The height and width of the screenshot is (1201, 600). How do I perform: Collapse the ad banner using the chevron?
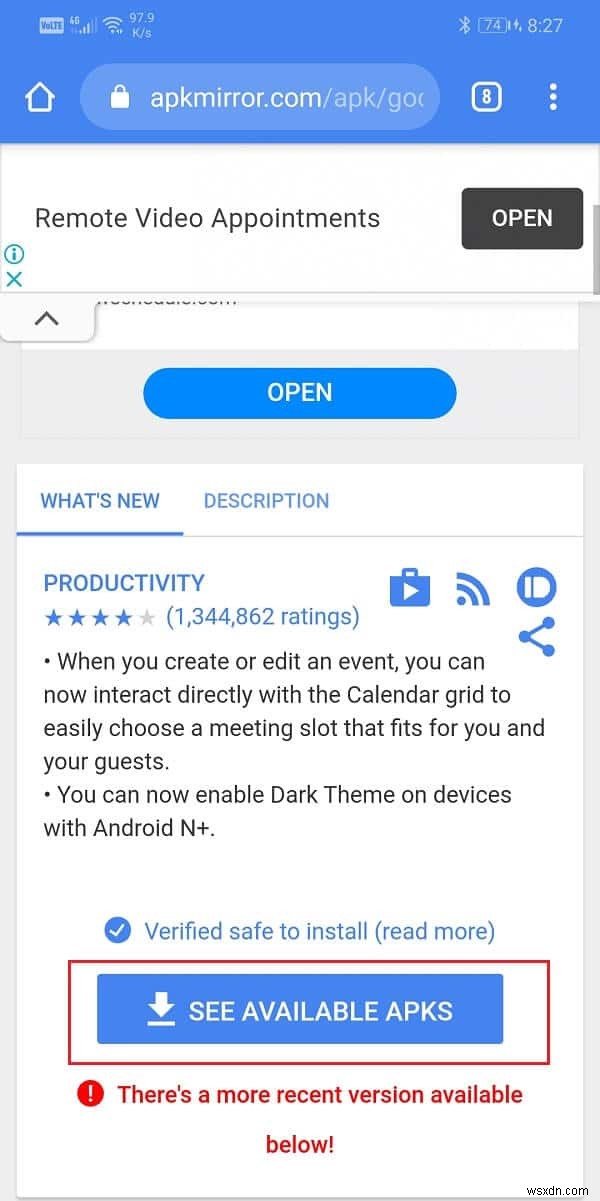pos(47,319)
